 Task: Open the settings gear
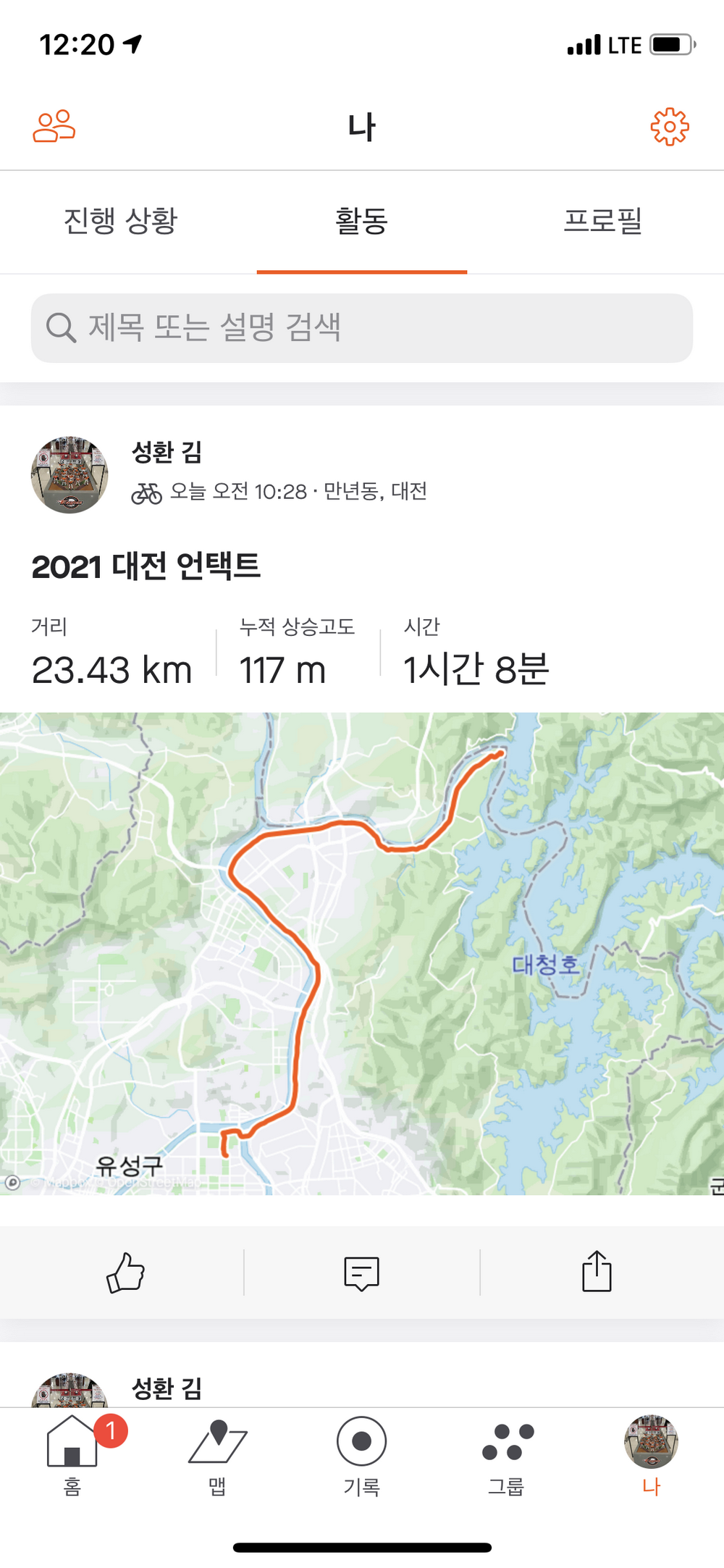tap(670, 127)
